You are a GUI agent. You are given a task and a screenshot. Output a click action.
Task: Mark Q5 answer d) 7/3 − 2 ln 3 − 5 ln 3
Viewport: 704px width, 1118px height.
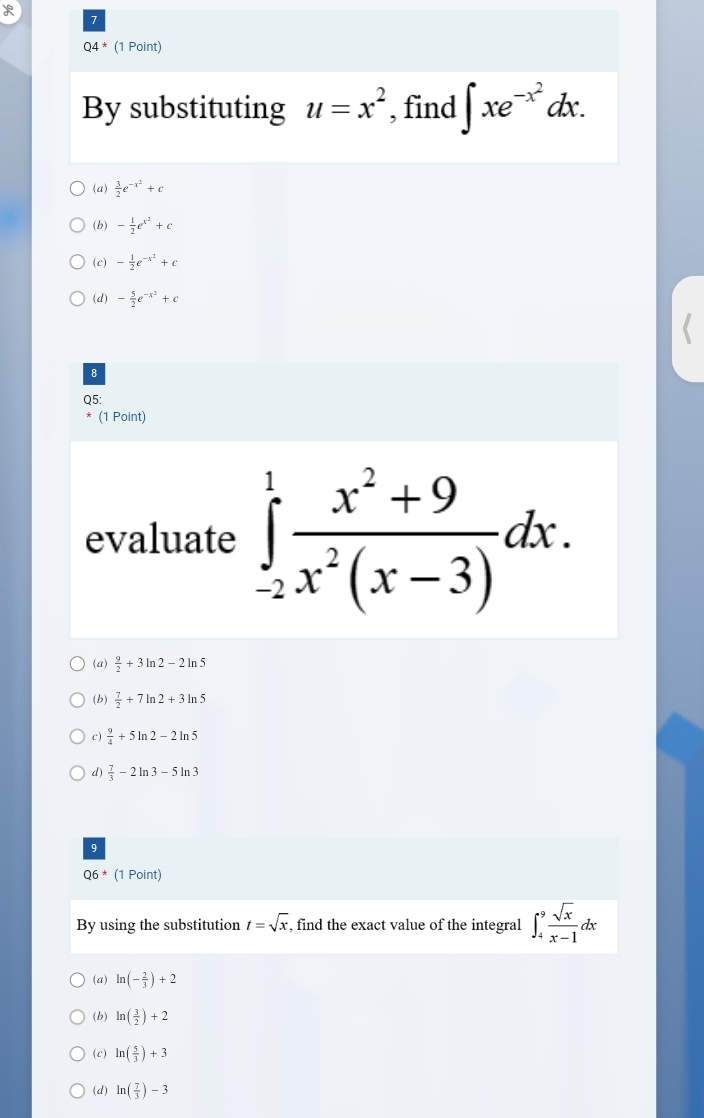pos(78,772)
